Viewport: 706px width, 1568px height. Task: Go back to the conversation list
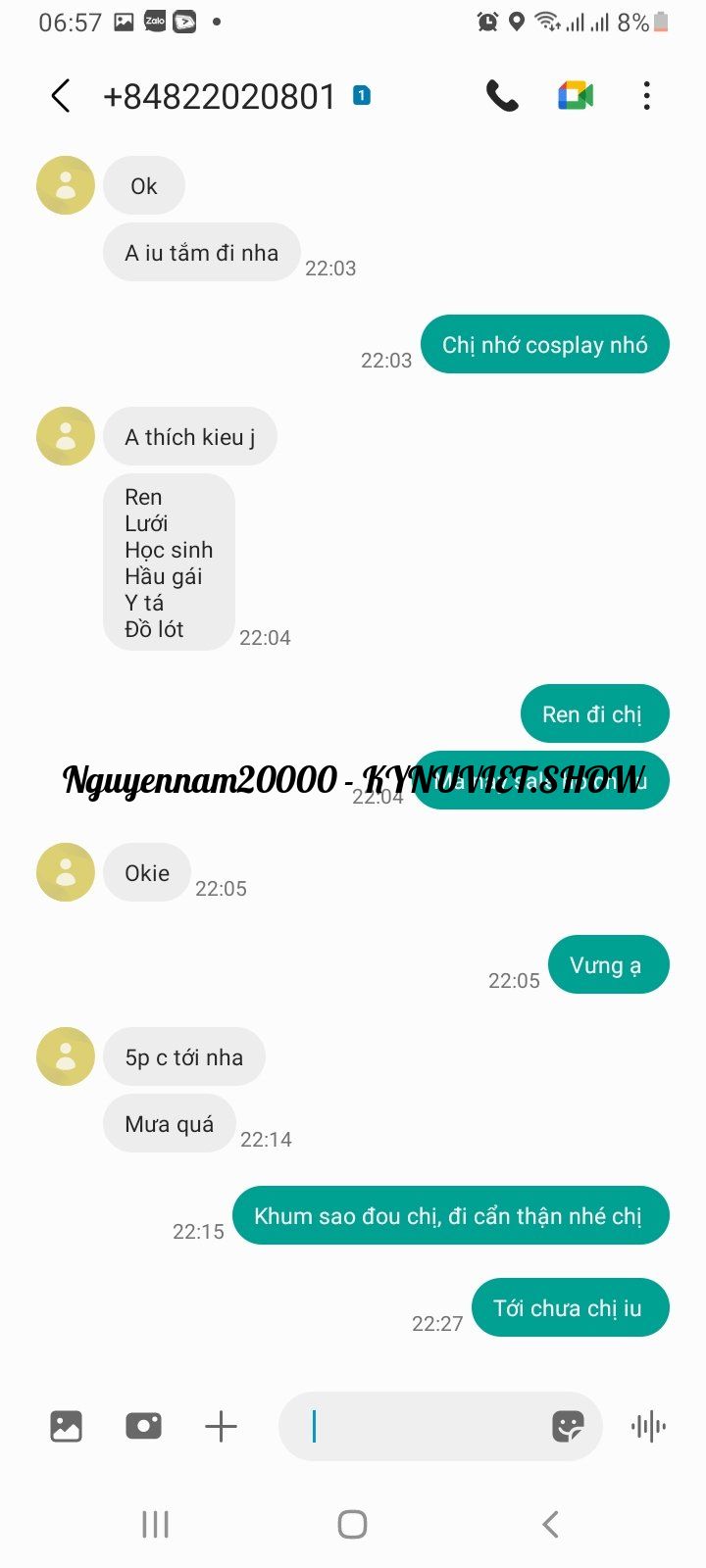[61, 96]
